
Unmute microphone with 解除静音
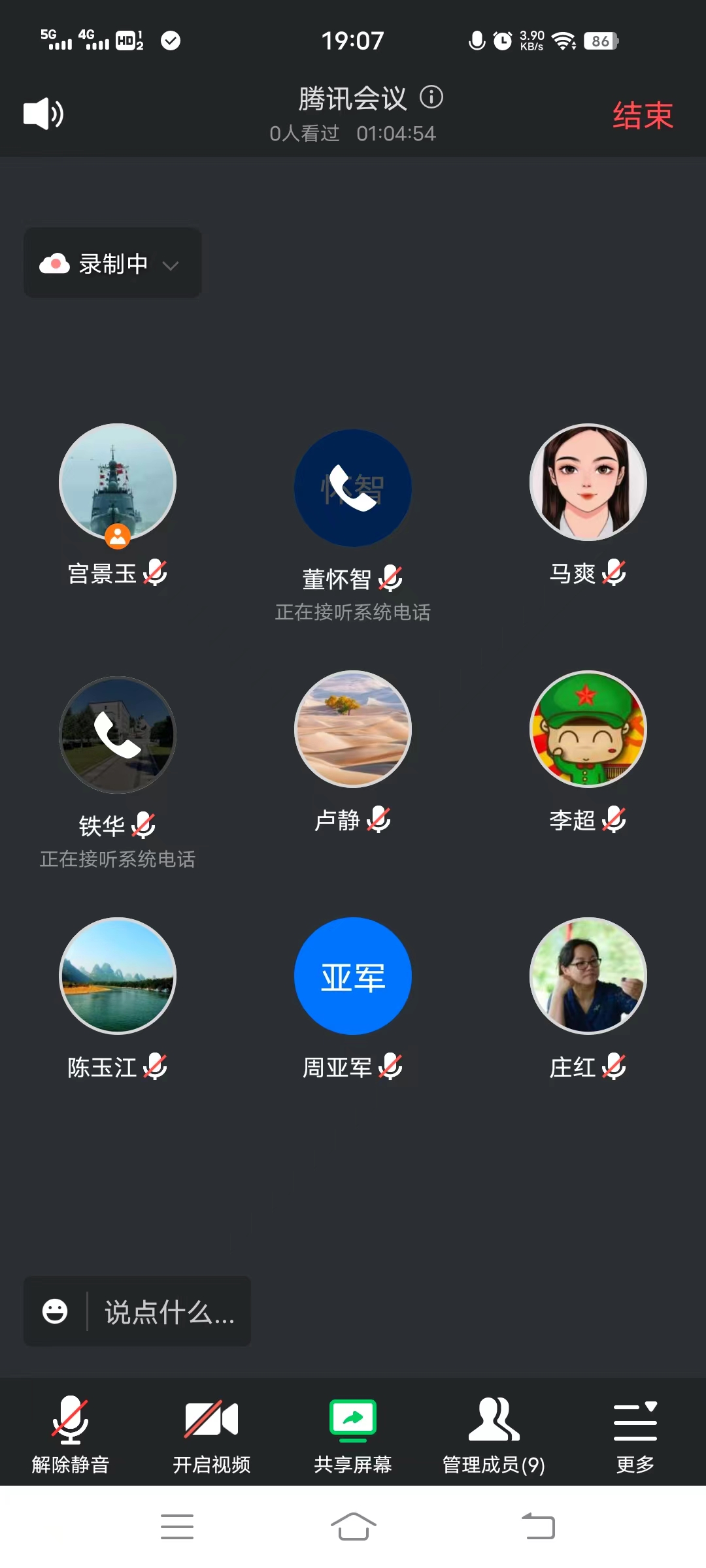point(71,1435)
